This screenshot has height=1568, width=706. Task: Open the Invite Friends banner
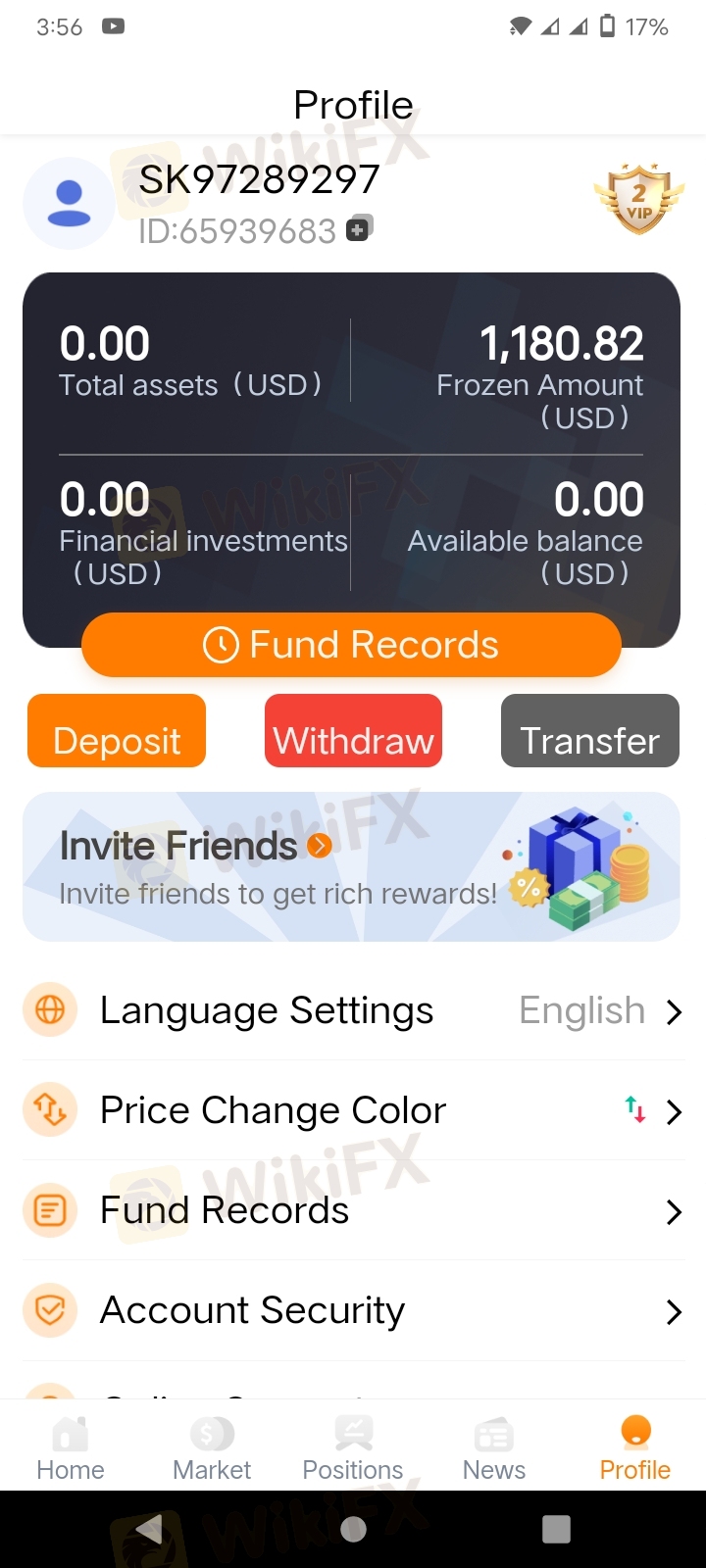[351, 867]
